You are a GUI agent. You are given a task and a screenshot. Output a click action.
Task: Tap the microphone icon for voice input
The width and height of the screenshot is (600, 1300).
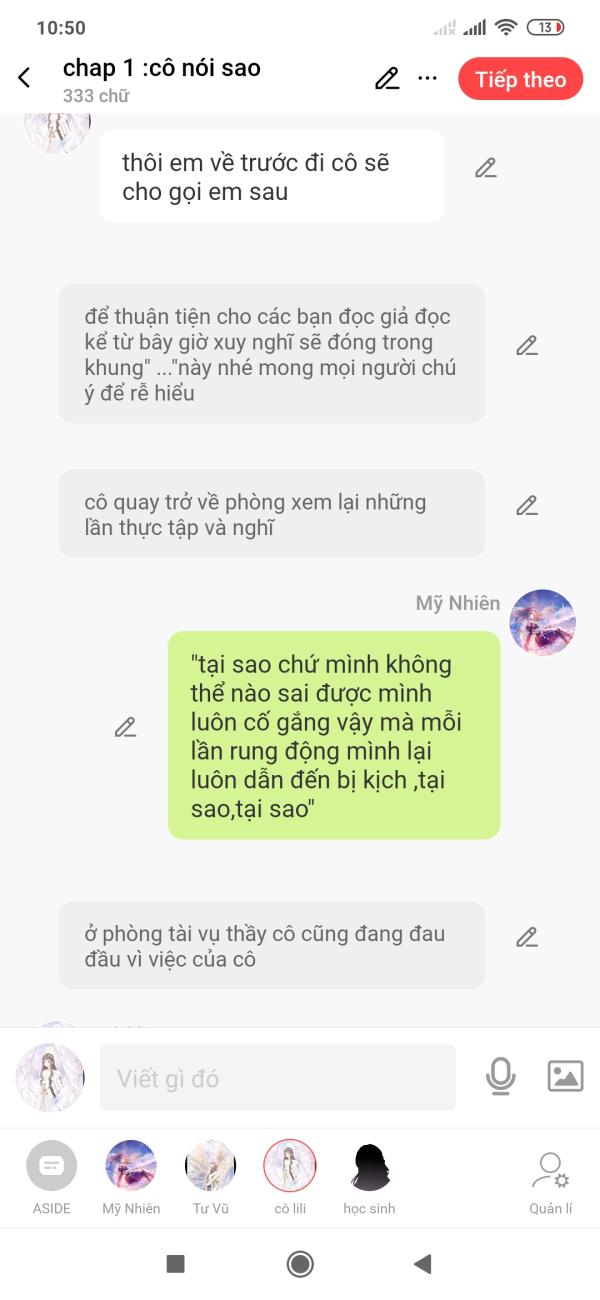coord(501,1076)
